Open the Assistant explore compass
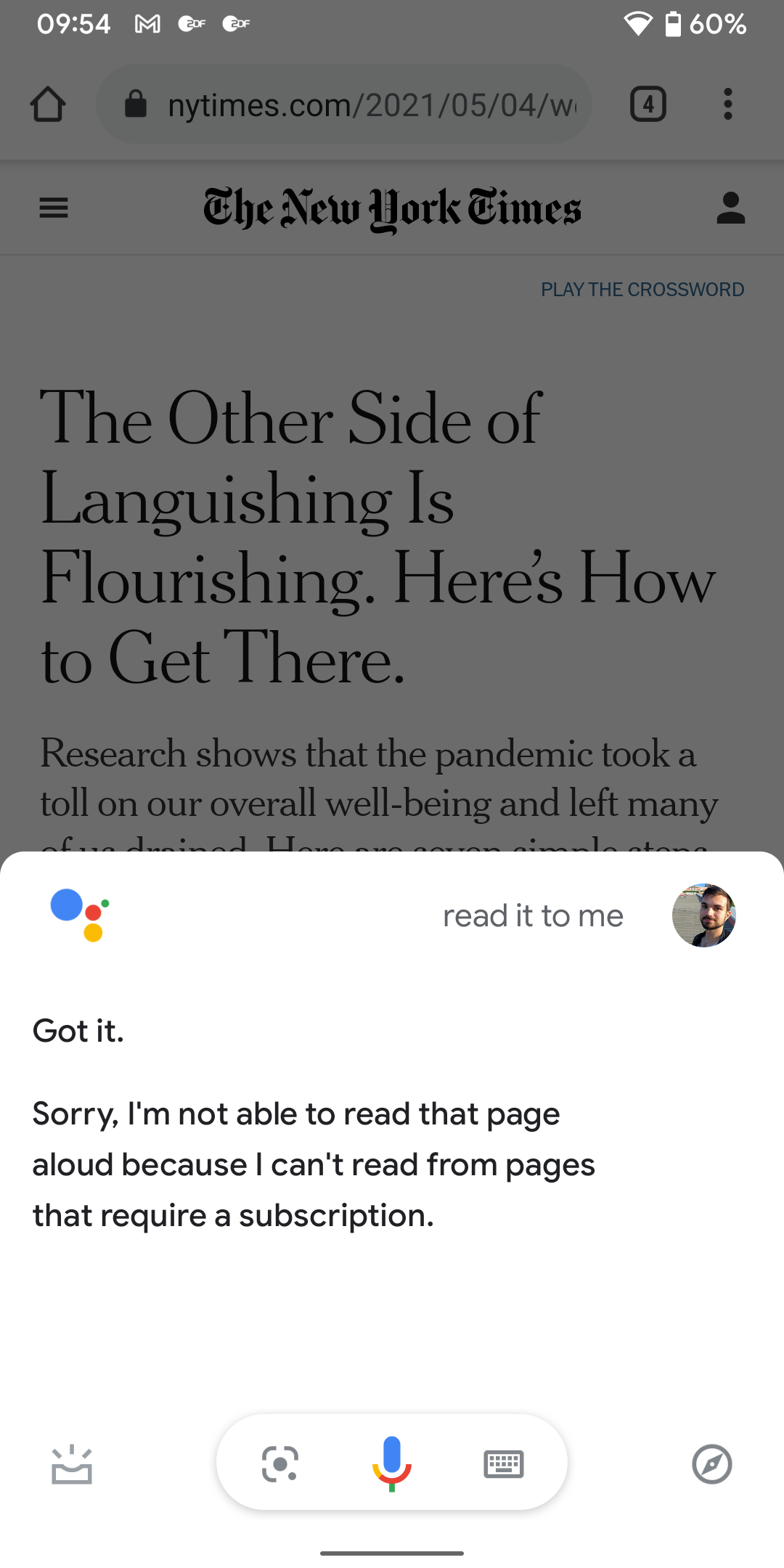 pos(711,1464)
